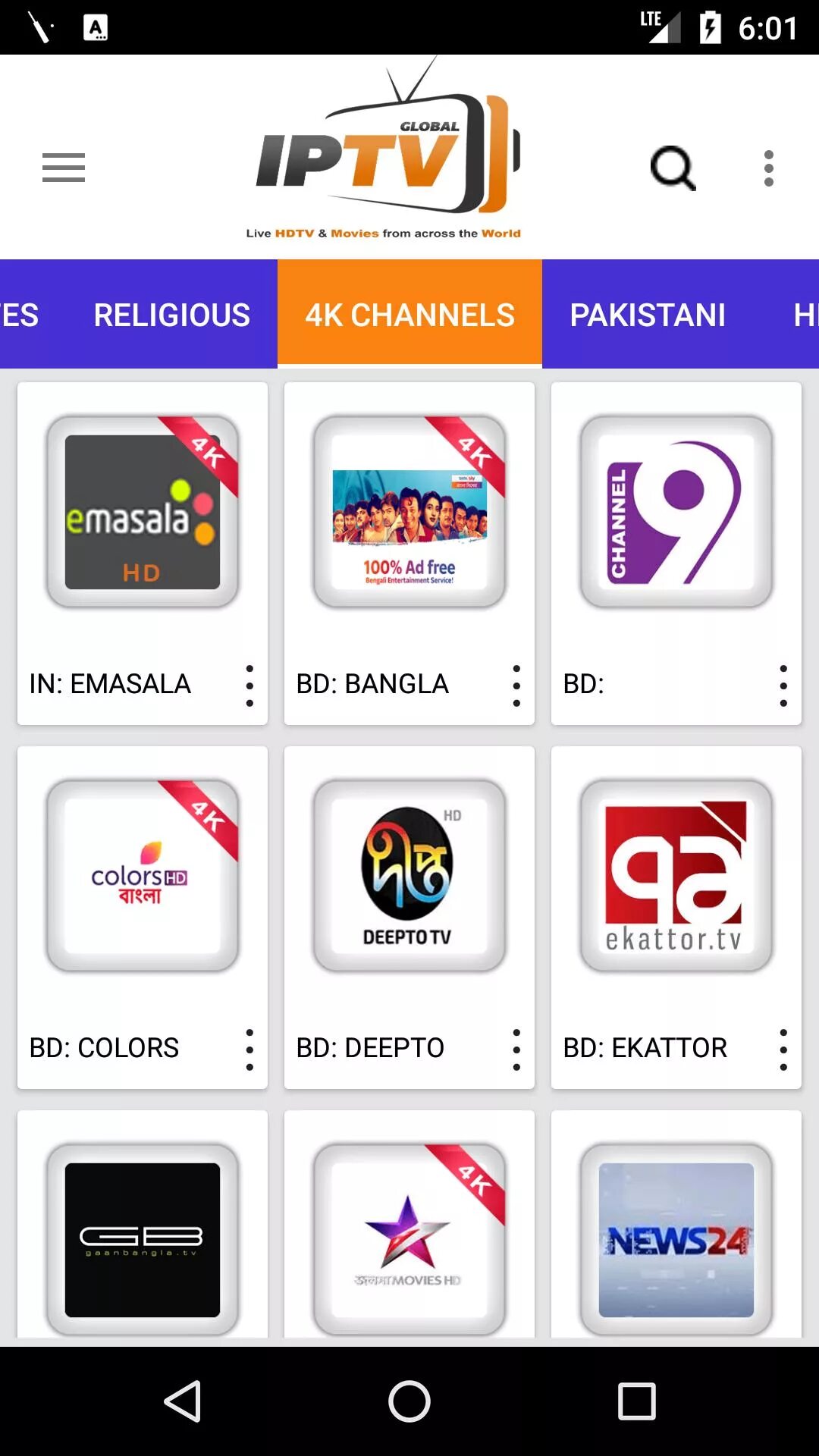Open options for BD: EKATTOR
Image resolution: width=819 pixels, height=1456 pixels.
pos(783,1050)
